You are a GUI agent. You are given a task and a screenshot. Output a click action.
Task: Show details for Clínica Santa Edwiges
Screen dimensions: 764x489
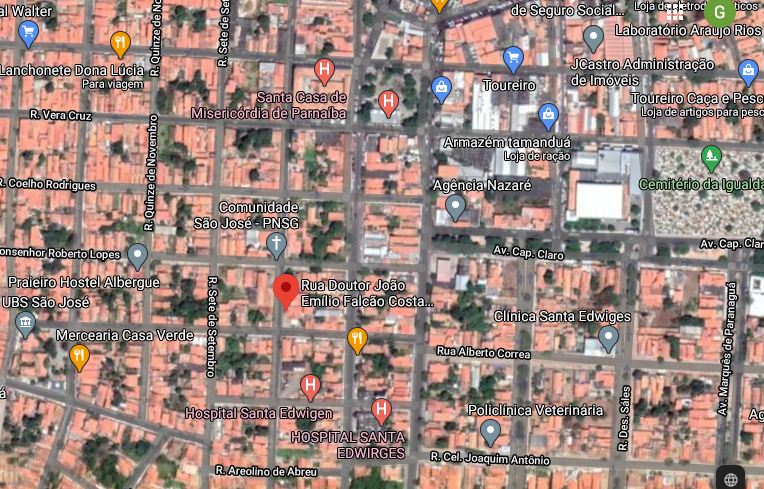608,338
